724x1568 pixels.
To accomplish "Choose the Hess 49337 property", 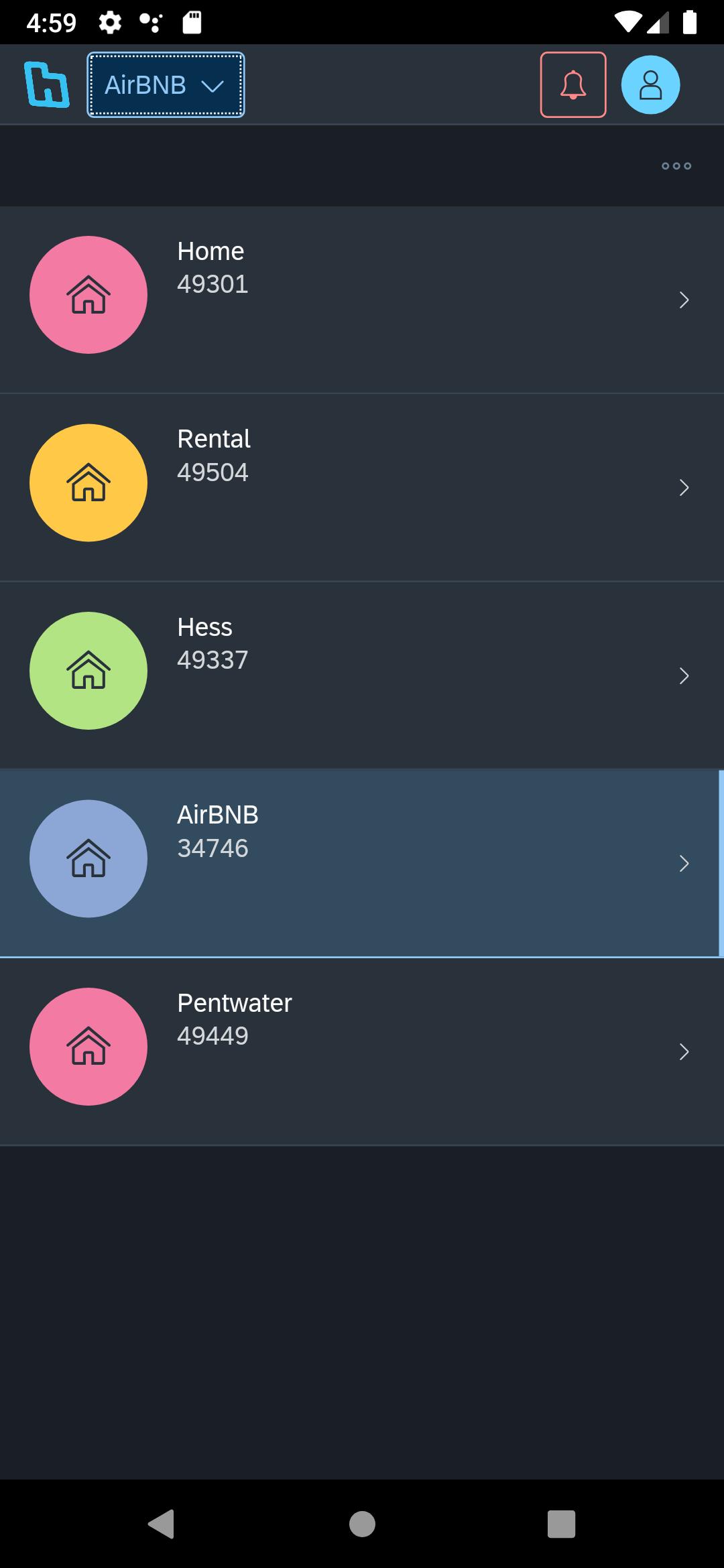I will (362, 675).
